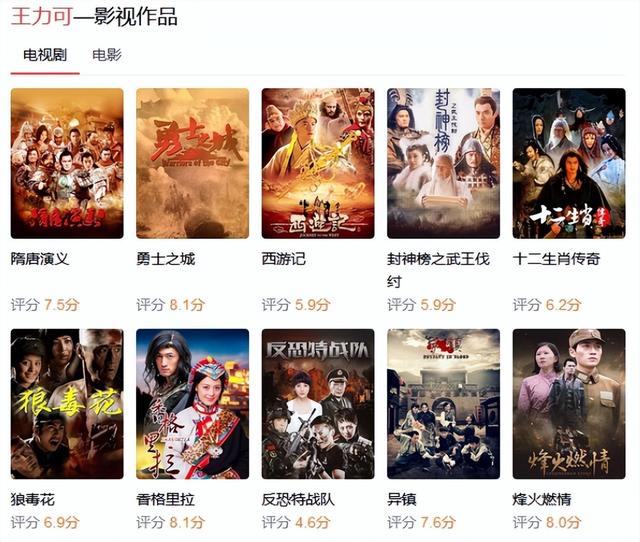The image size is (640, 542).
Task: Open 封神榜之武王伐纣 series
Action: [443, 163]
